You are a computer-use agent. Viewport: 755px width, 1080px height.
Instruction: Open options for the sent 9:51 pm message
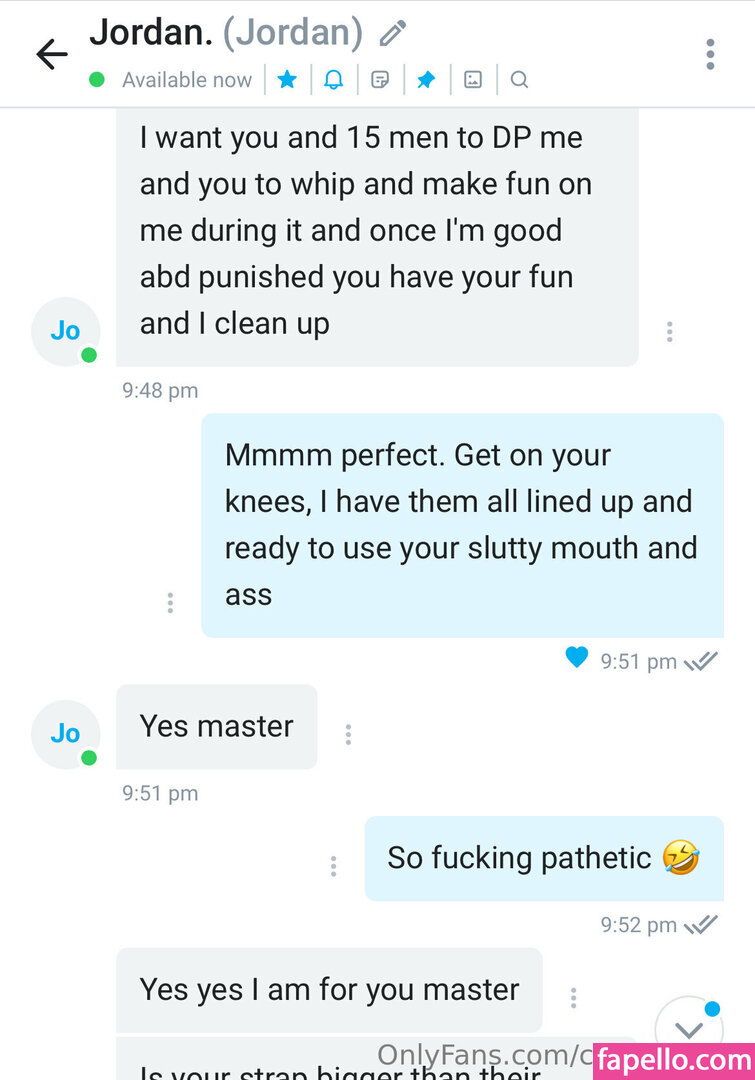(170, 602)
